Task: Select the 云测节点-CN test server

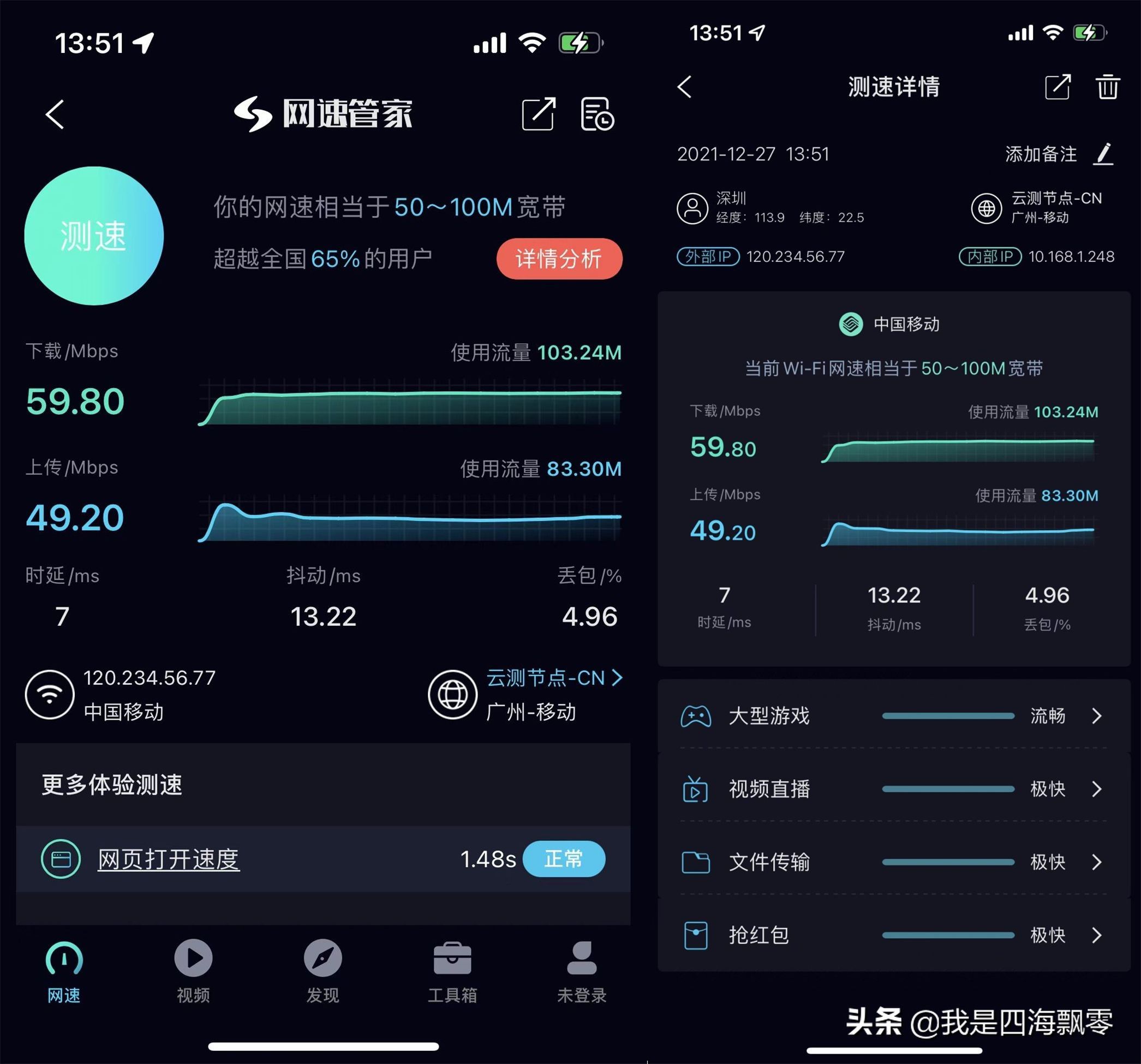Action: point(553,678)
